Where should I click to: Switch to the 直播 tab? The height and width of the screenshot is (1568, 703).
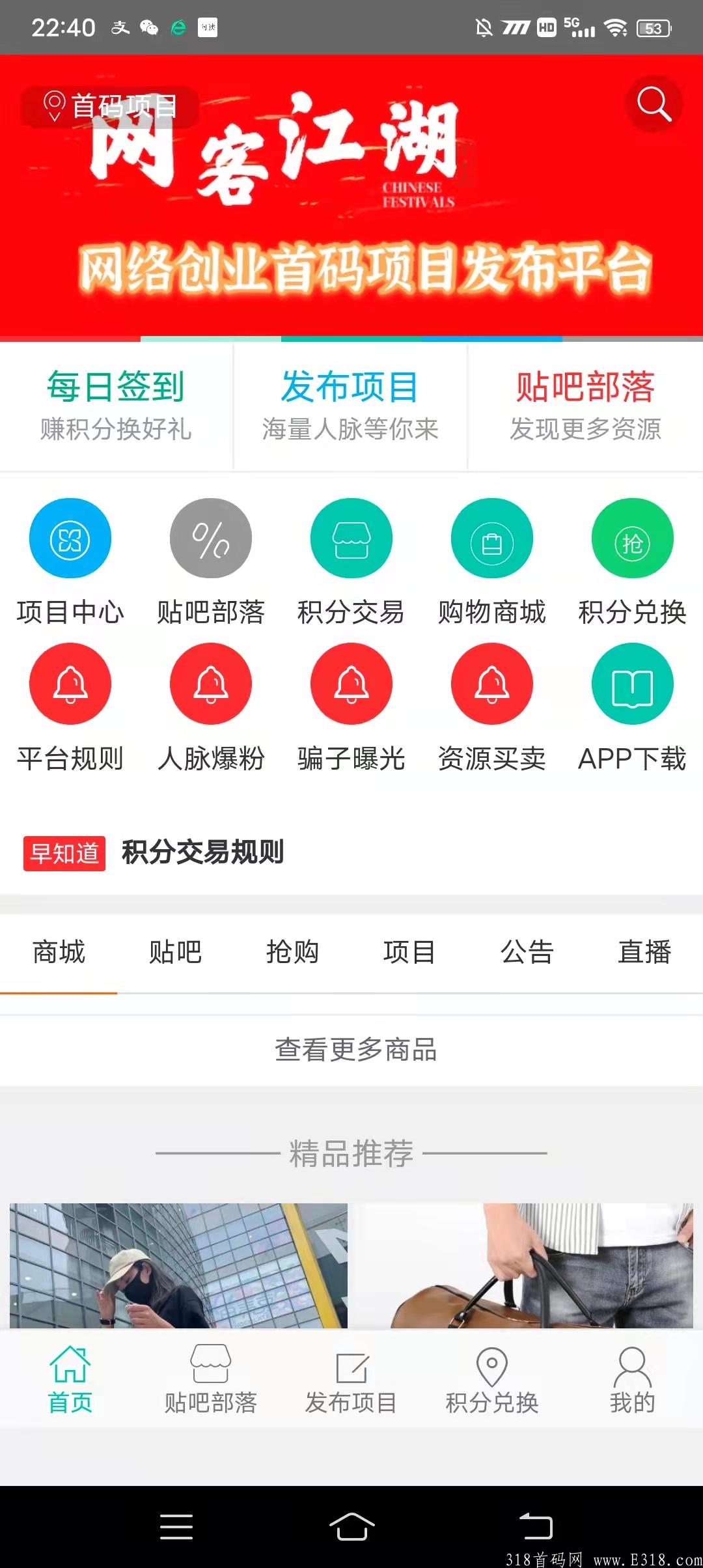coord(646,952)
